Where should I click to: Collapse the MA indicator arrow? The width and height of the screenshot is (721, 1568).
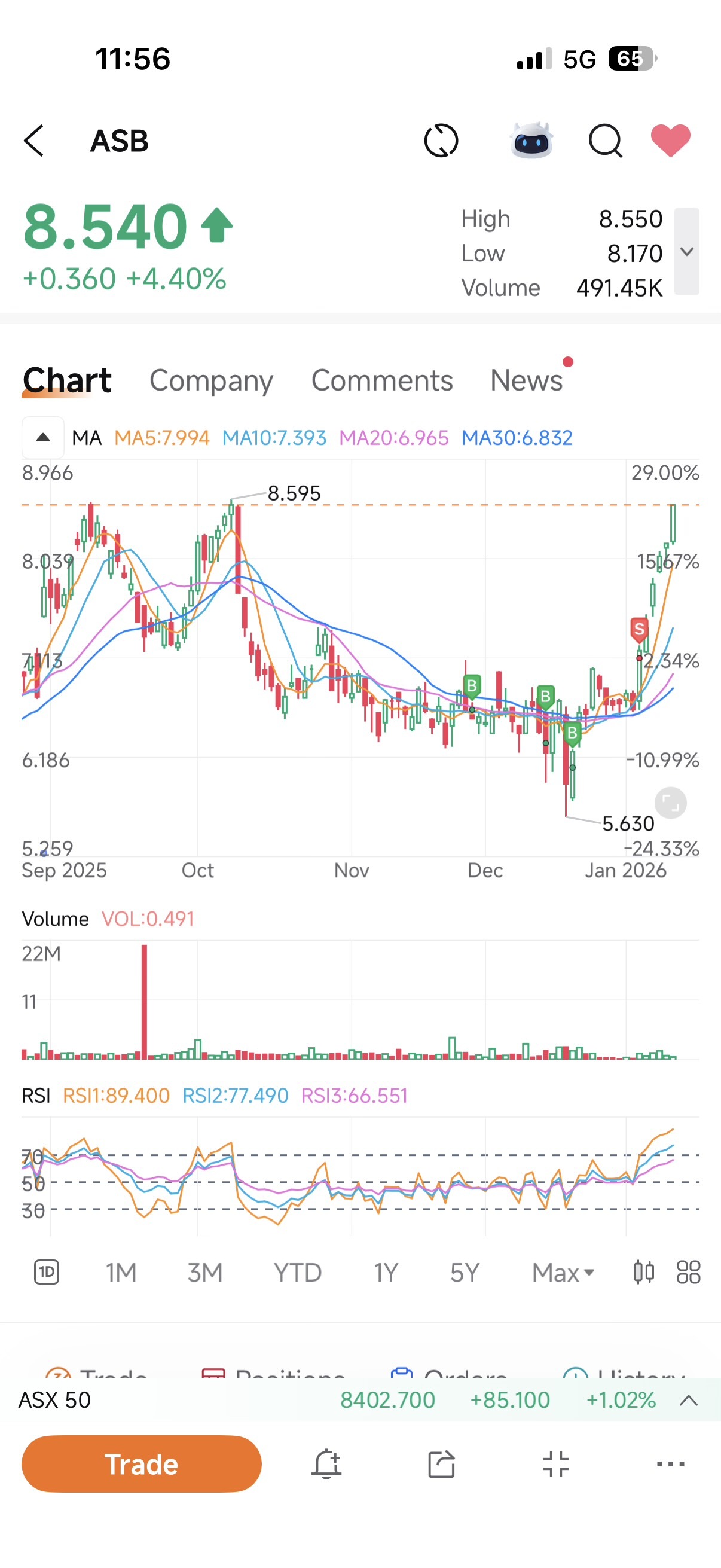(x=42, y=438)
